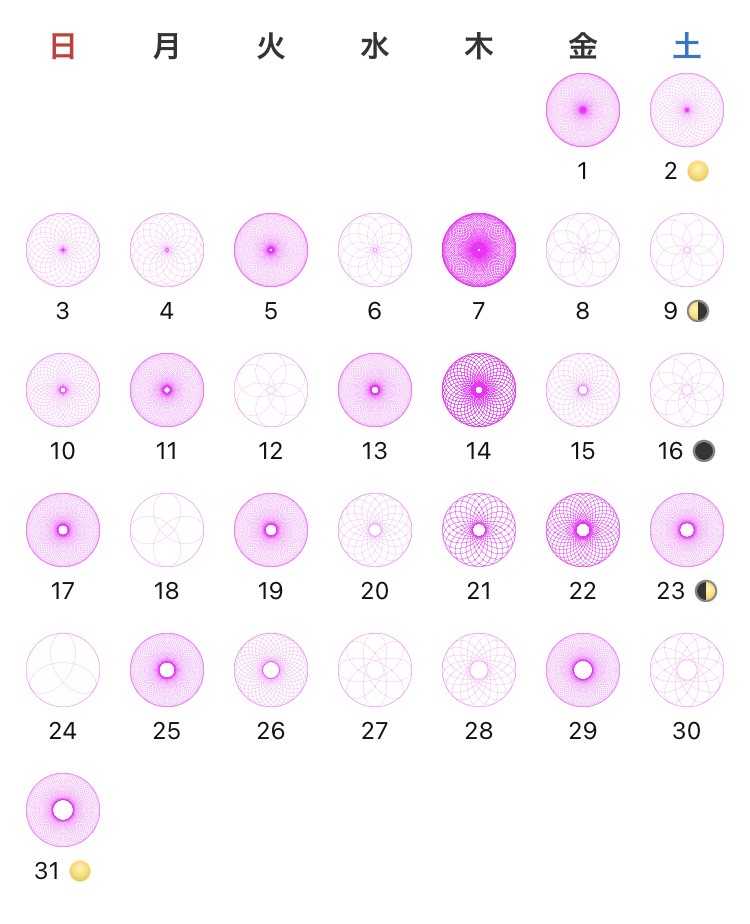Open day 29 in the calendar

coord(583,670)
